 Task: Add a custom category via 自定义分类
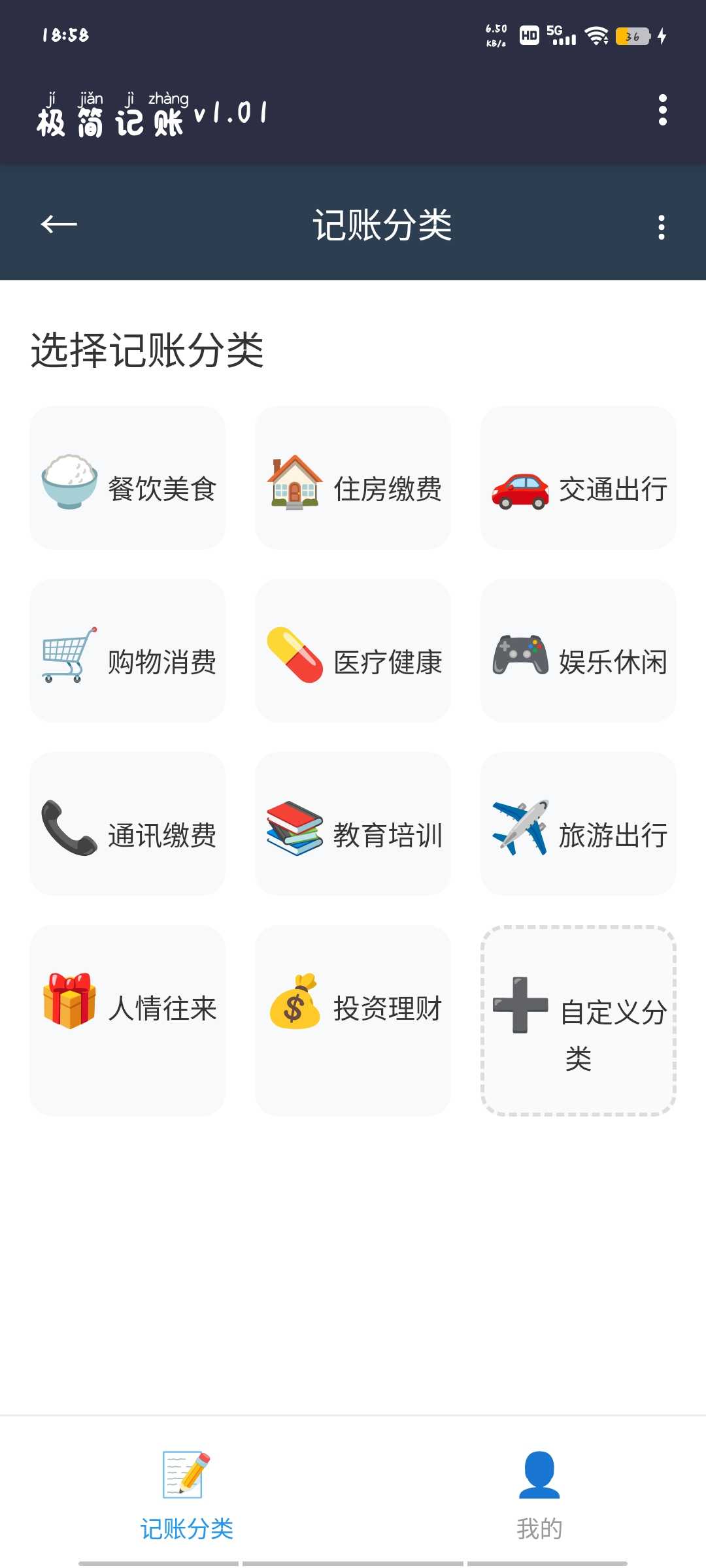579,1021
